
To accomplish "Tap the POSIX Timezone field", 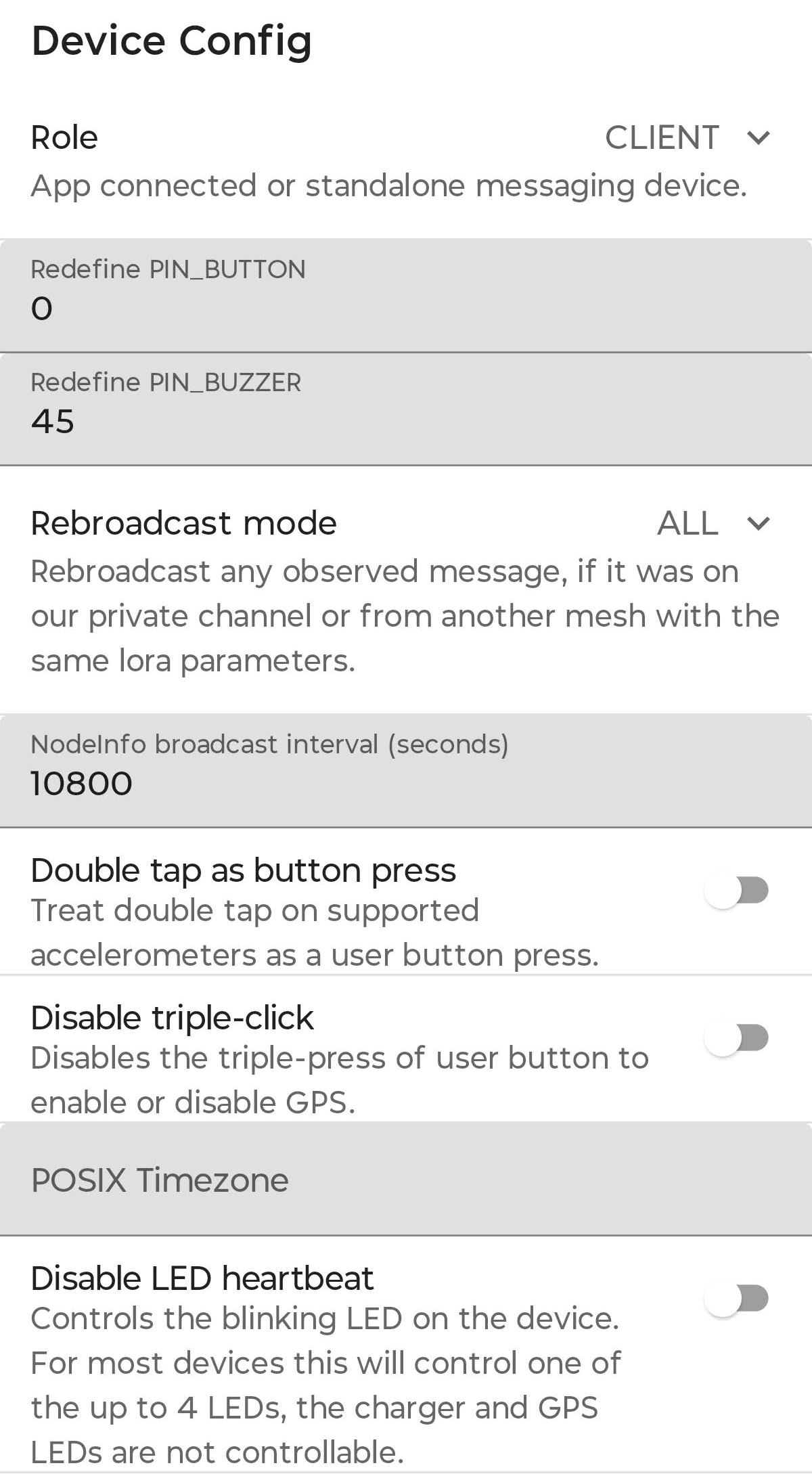I will [406, 1180].
